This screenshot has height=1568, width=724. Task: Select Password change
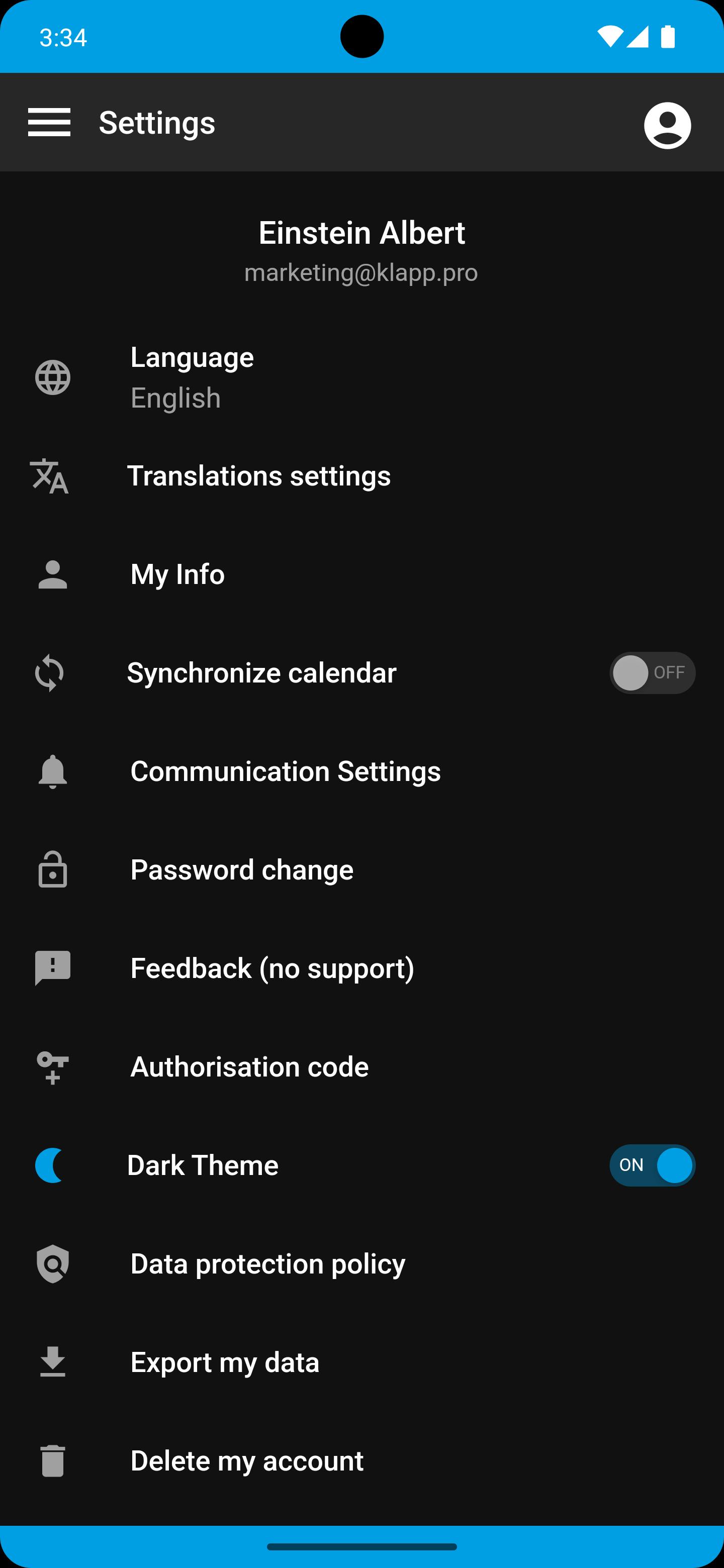click(x=361, y=870)
